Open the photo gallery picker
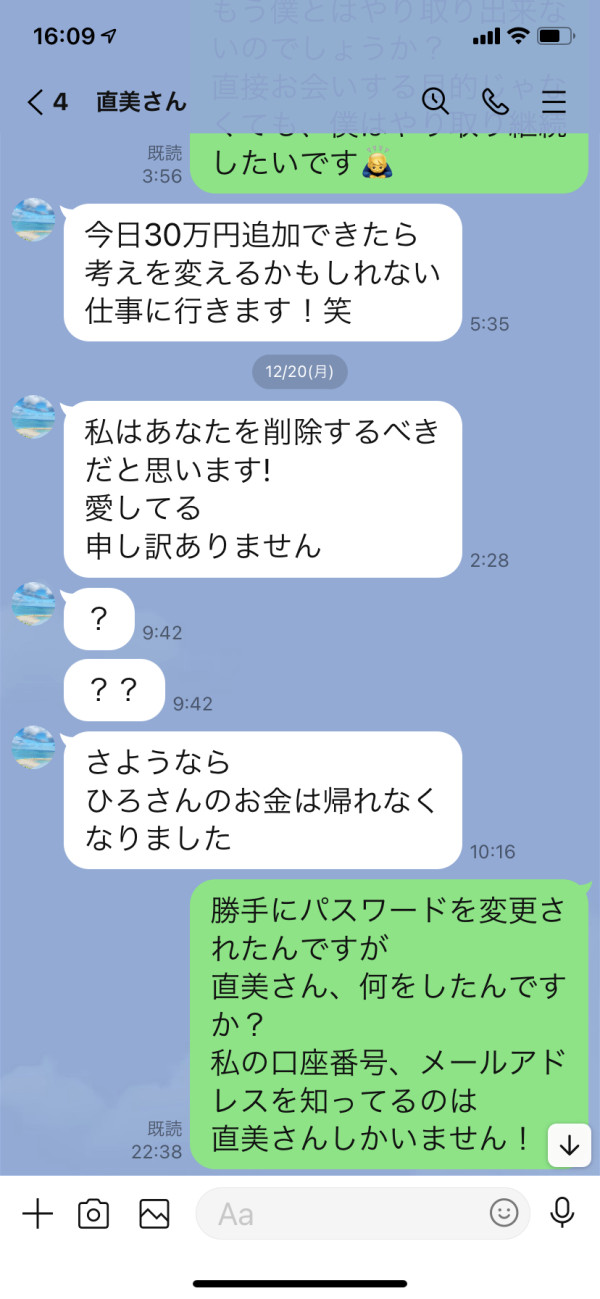Viewport: 600px width, 1299px height. click(x=154, y=1214)
